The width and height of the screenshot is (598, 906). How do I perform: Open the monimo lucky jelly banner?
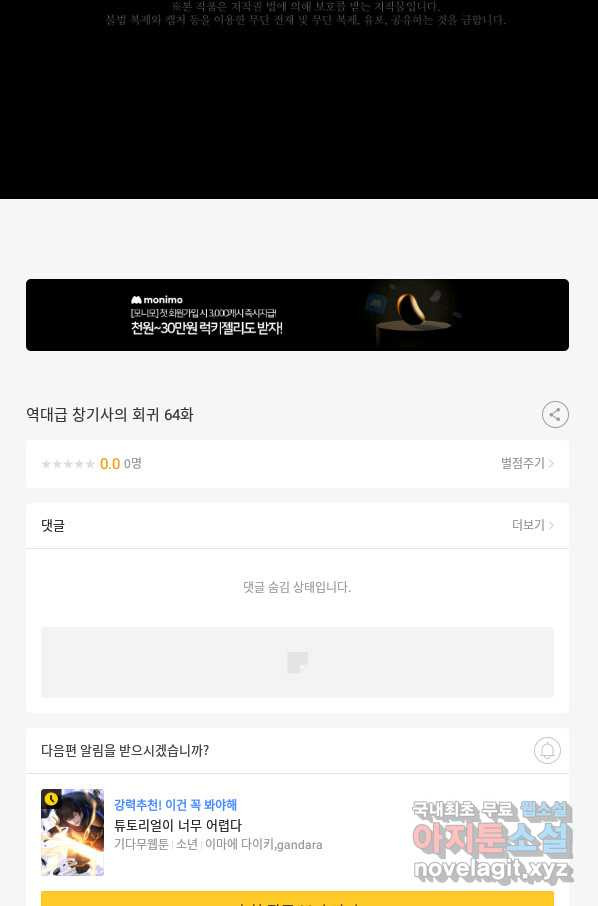[x=297, y=315]
